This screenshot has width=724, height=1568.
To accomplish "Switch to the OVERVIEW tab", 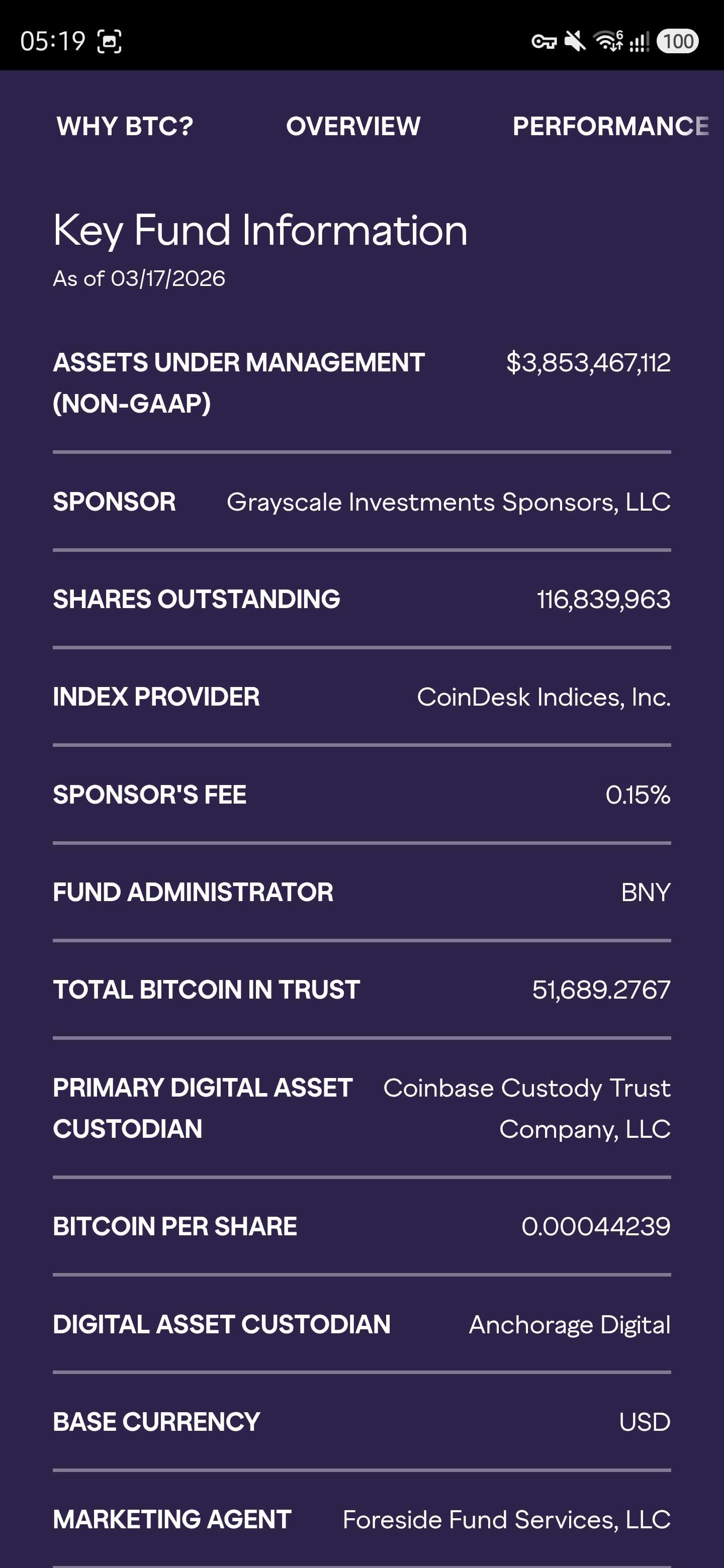I will click(x=353, y=126).
